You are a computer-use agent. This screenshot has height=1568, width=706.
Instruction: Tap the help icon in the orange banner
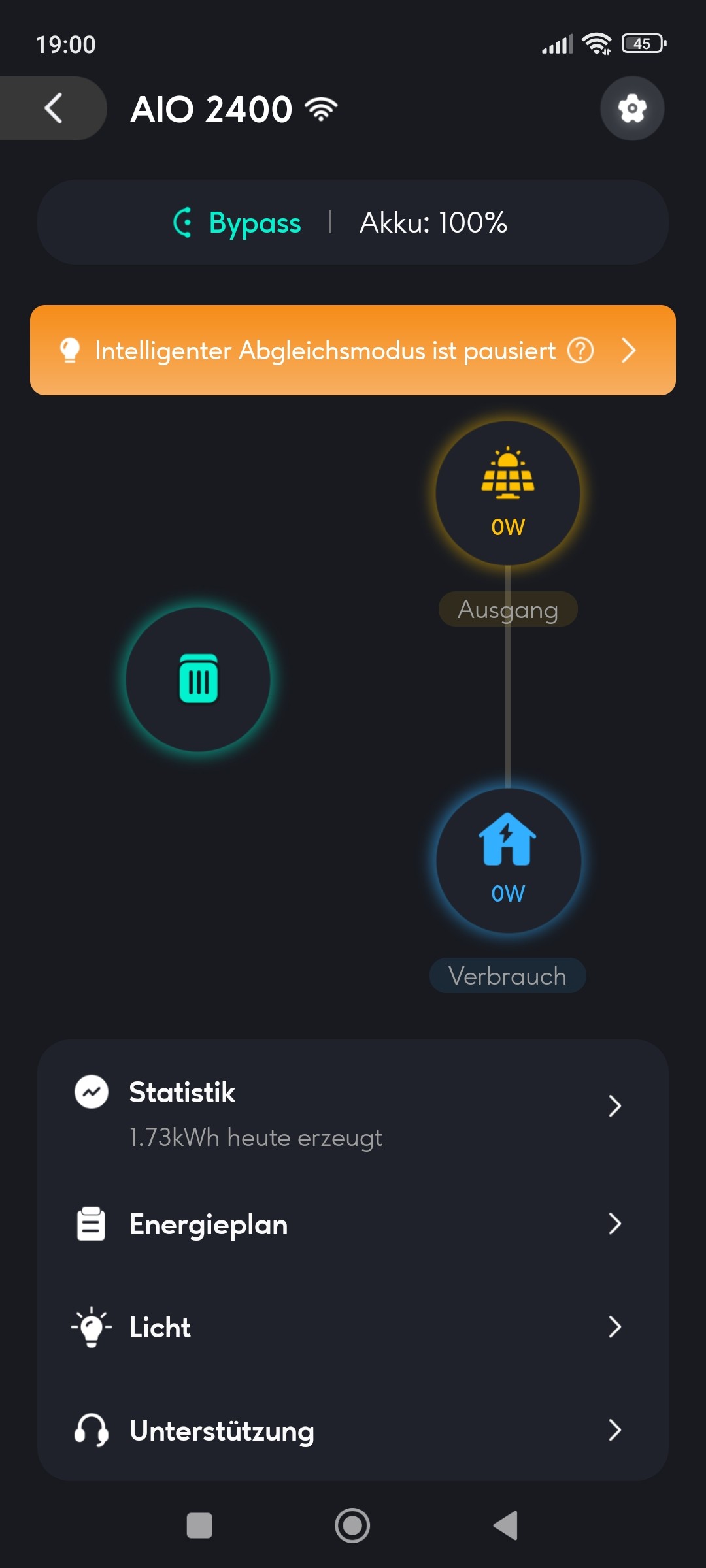click(580, 351)
